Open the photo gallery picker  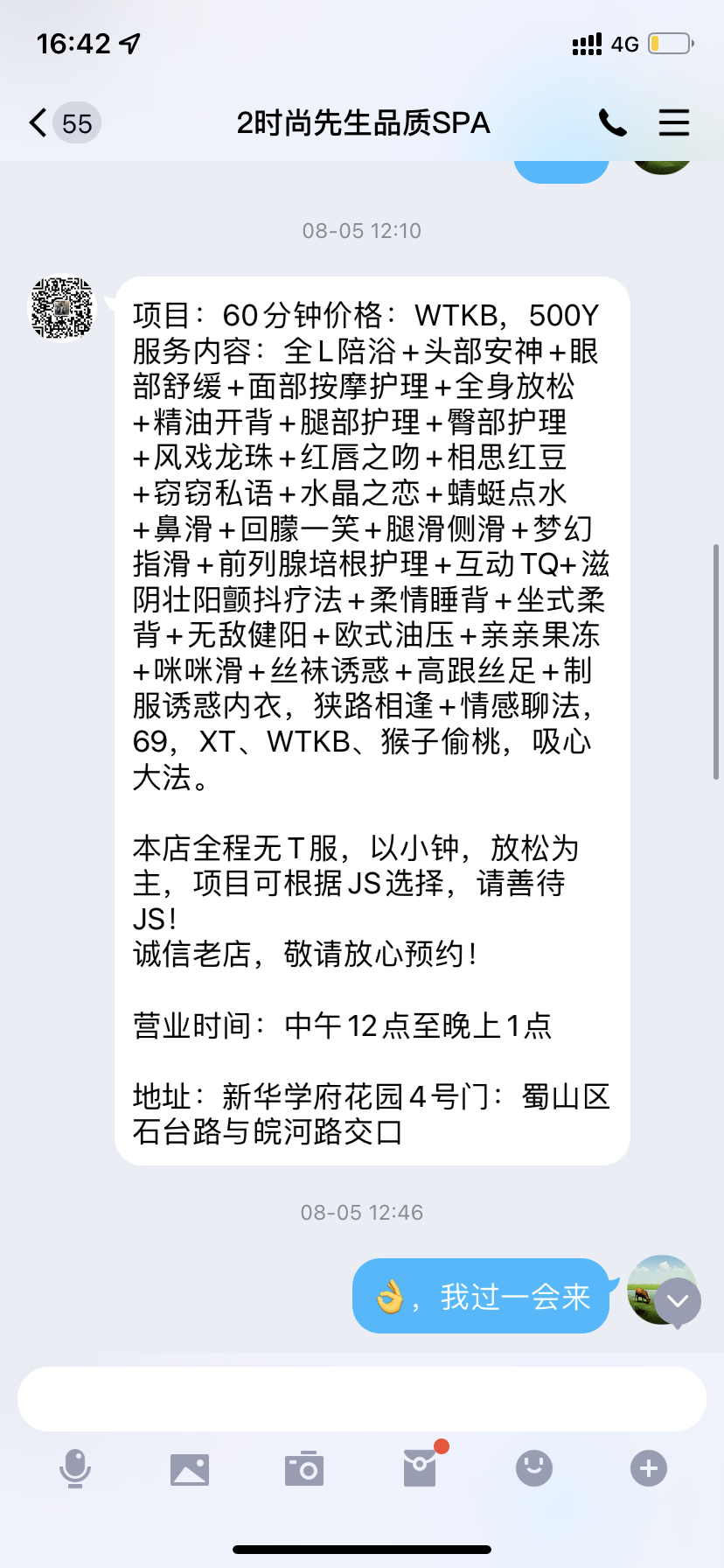coord(190,1468)
